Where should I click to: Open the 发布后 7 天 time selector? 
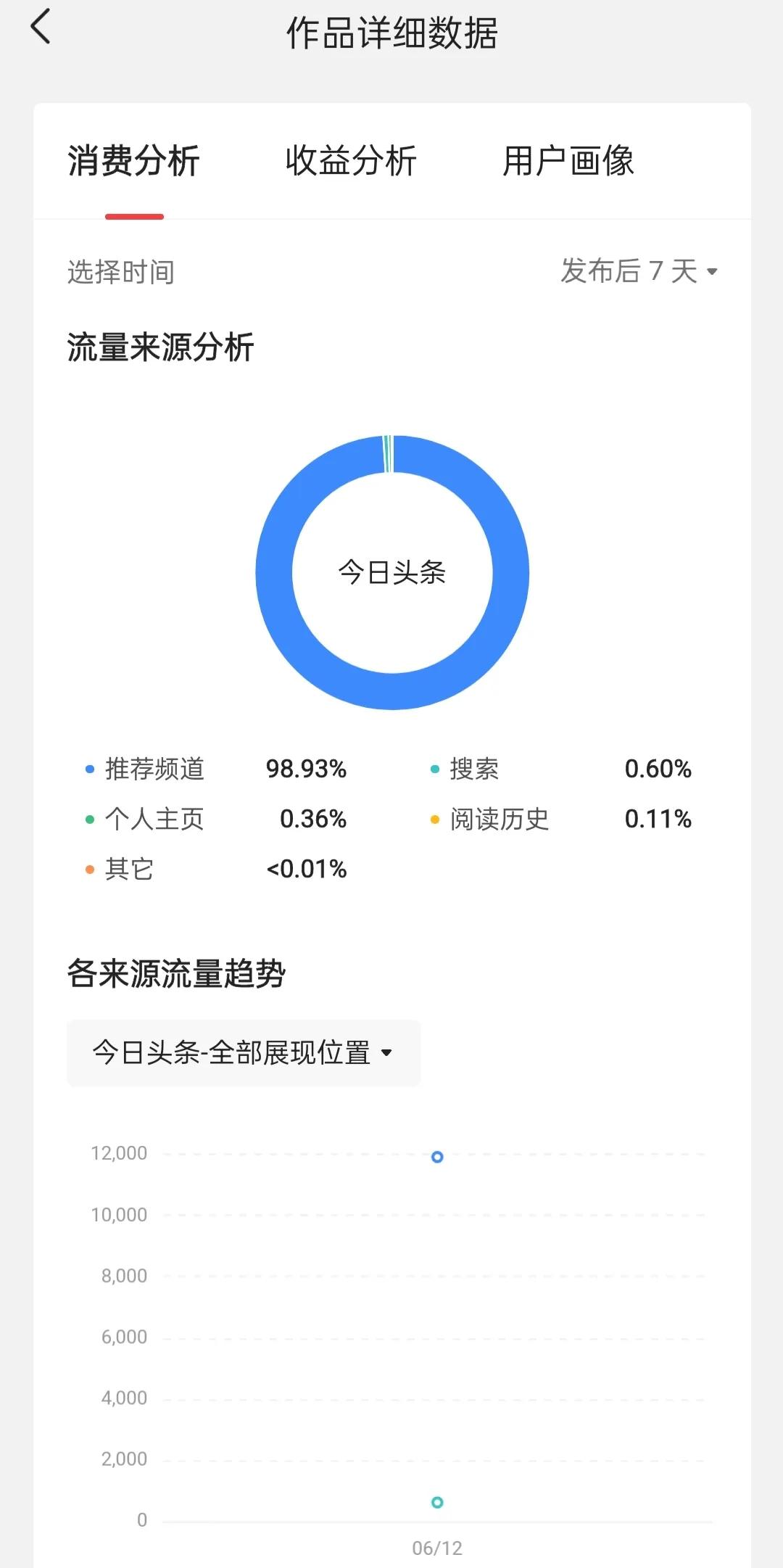(x=629, y=271)
